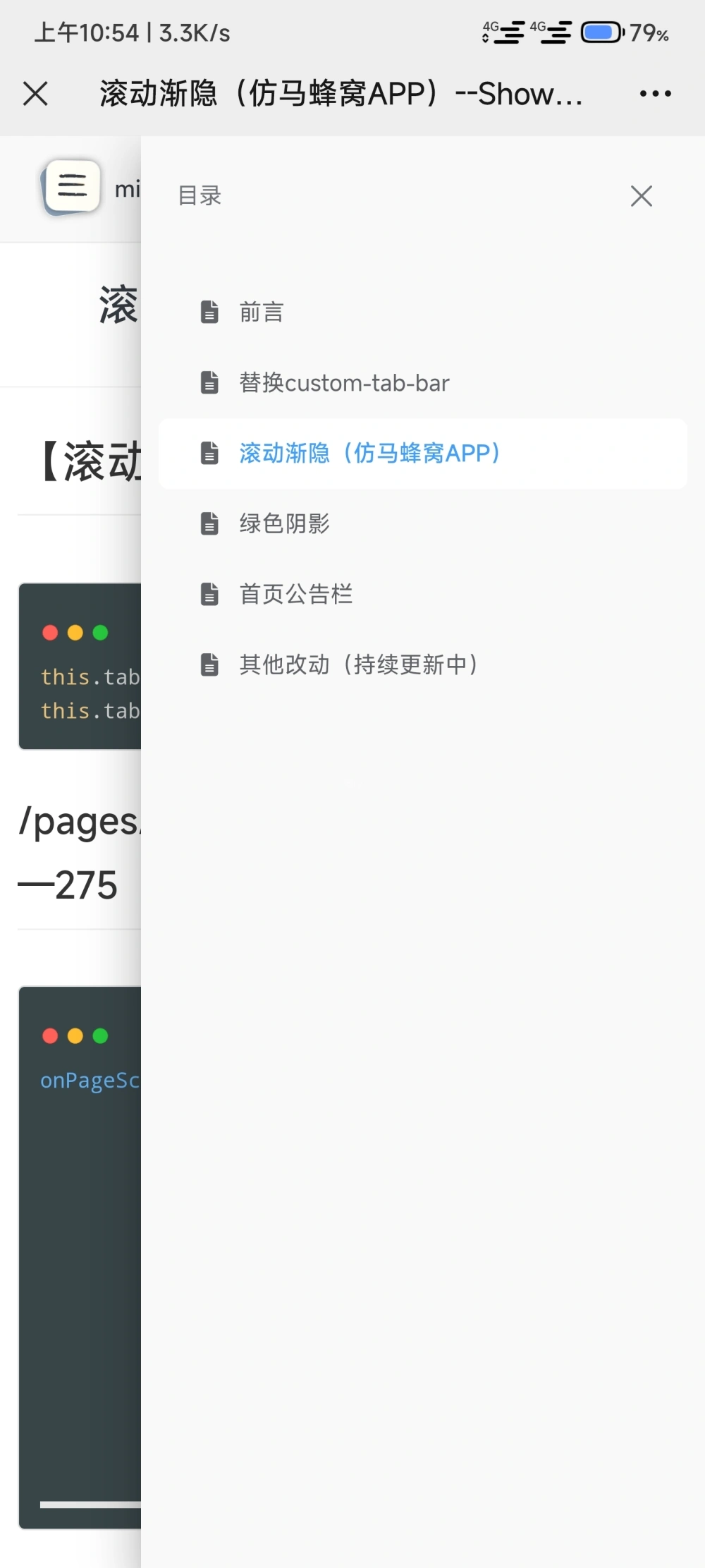Open the 前言 chapter
This screenshot has width=705, height=1568.
point(261,312)
